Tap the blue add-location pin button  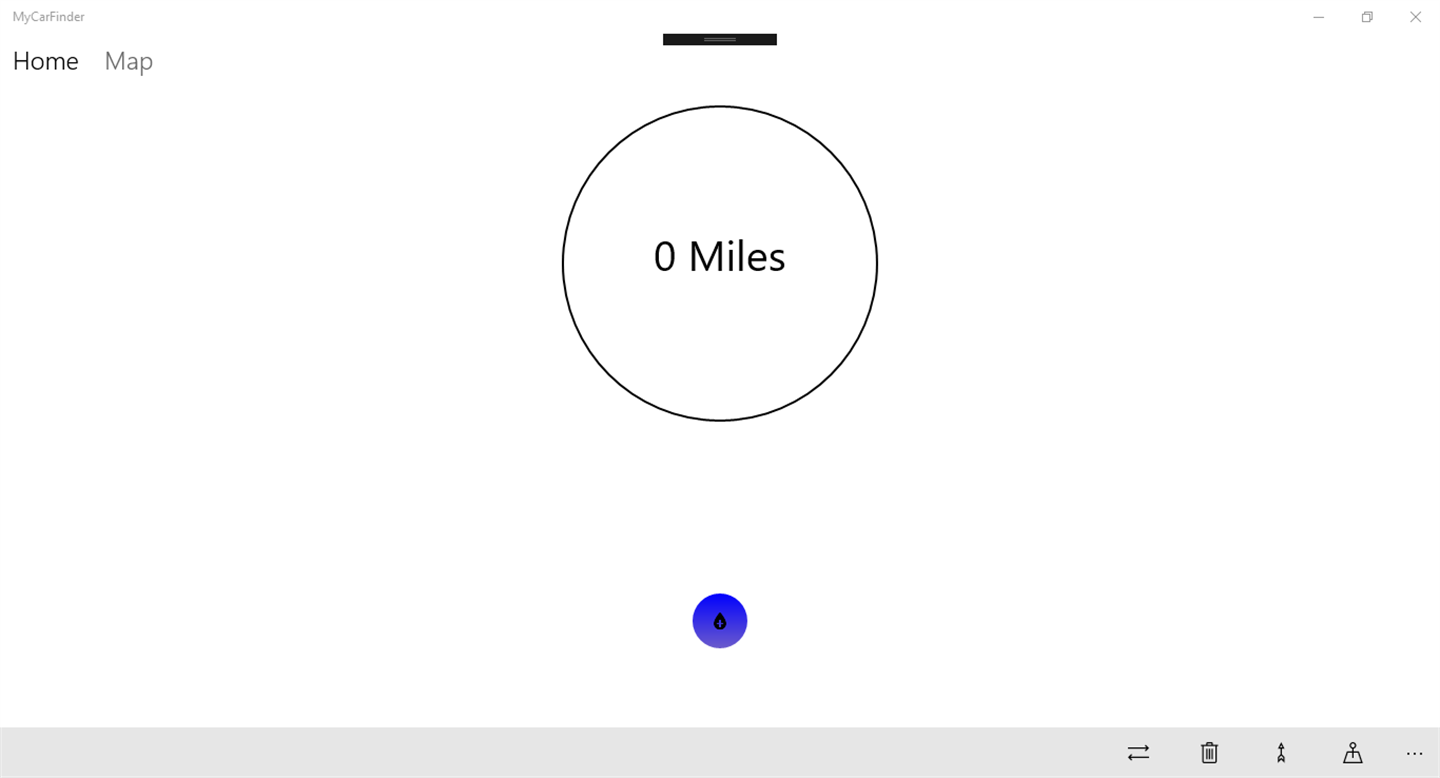click(720, 621)
